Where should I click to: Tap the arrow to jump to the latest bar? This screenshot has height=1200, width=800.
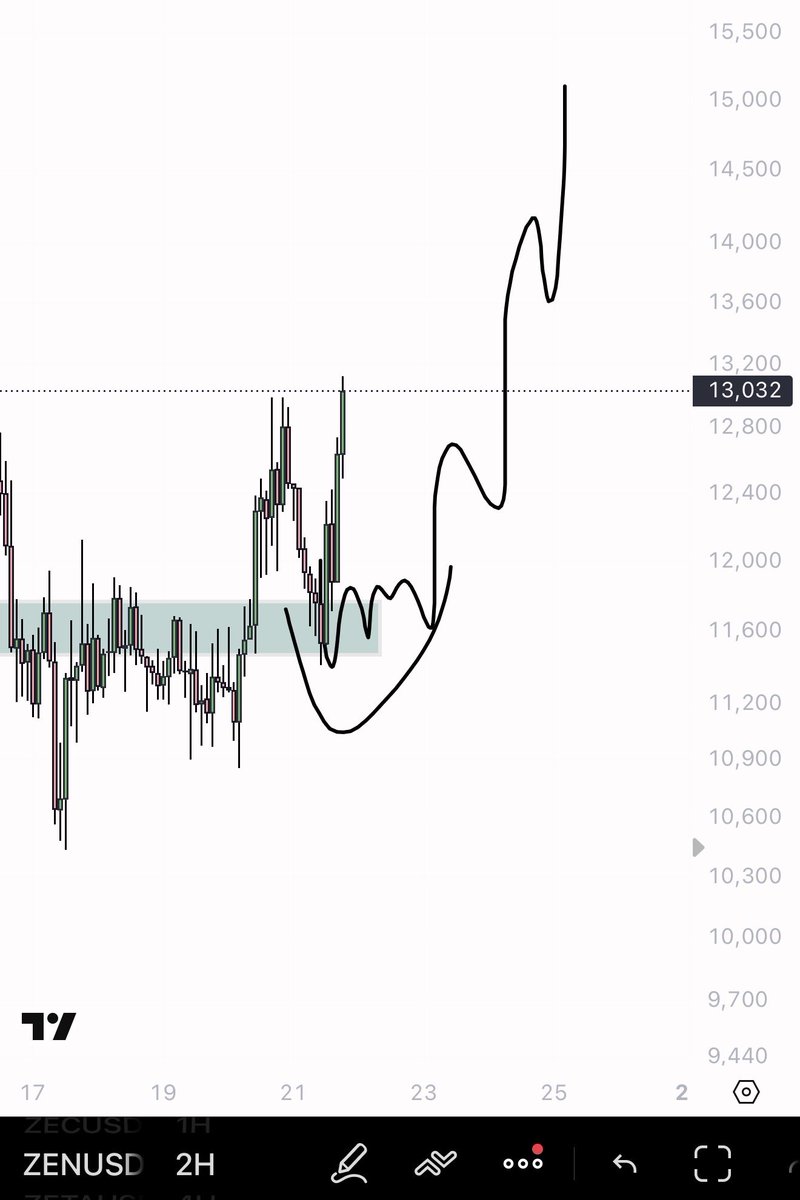[x=699, y=848]
